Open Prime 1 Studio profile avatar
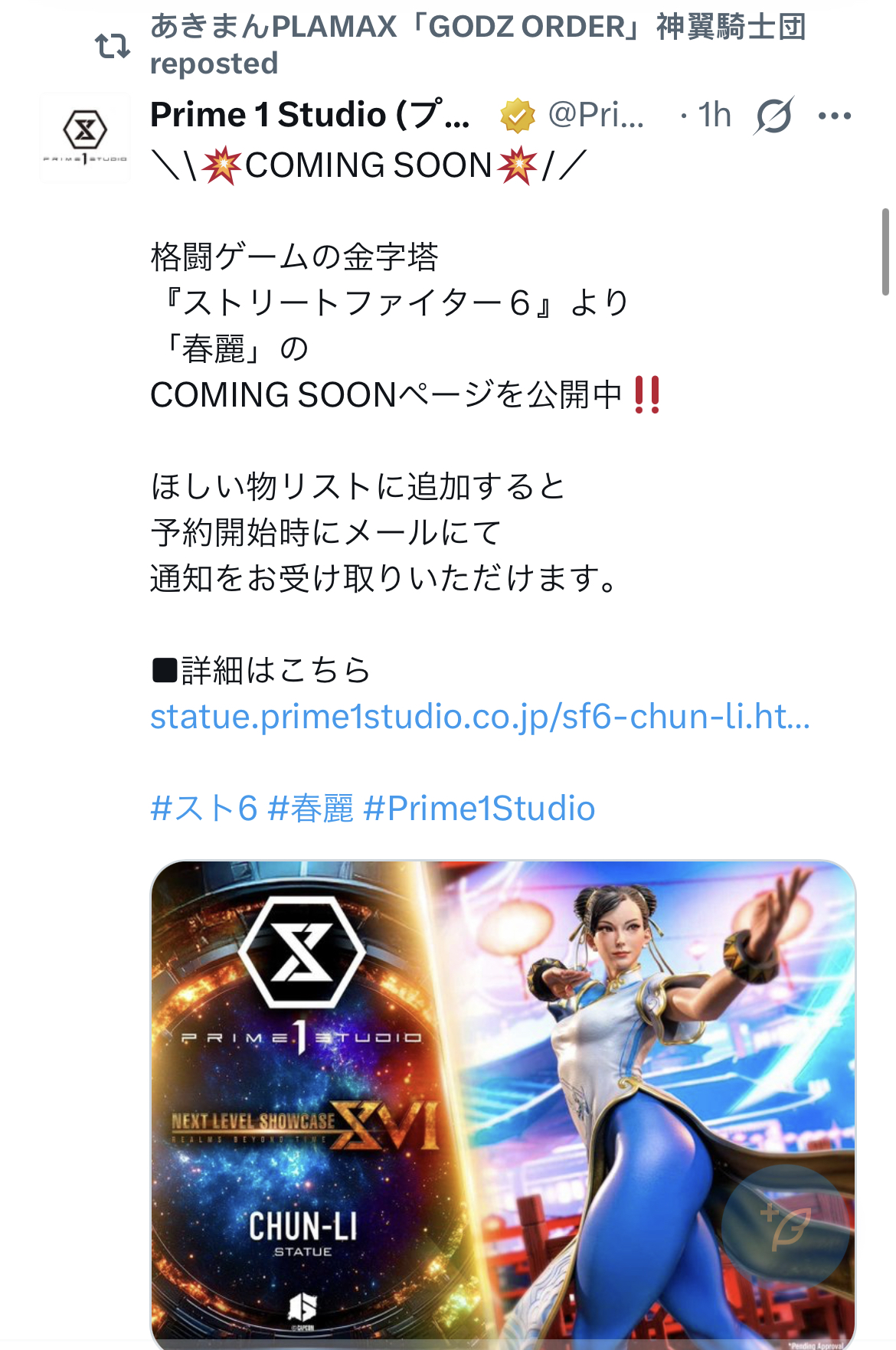Screen dimensions: 896x1350 (85, 138)
